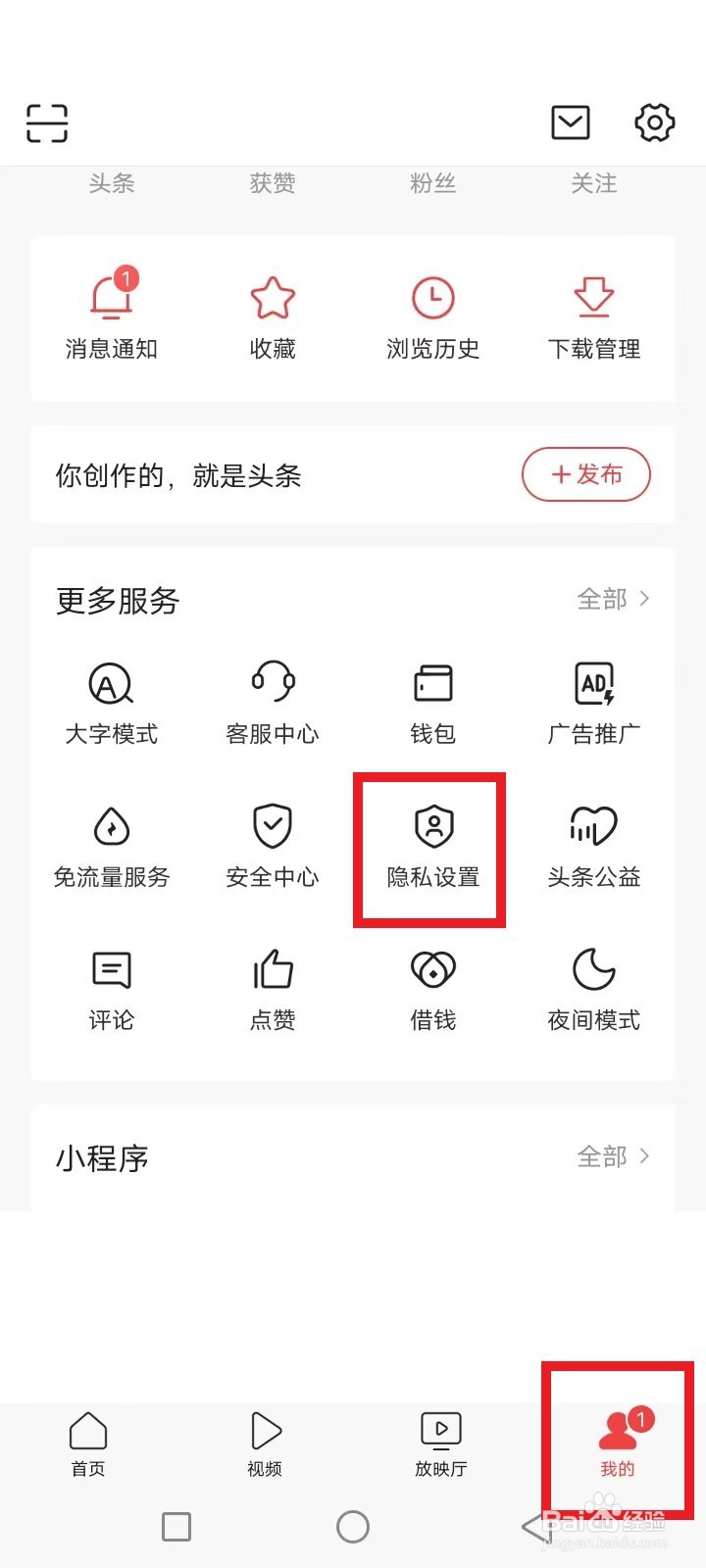Image resolution: width=706 pixels, height=1568 pixels.
Task: Check 消息通知 notifications with badge
Action: click(x=111, y=314)
